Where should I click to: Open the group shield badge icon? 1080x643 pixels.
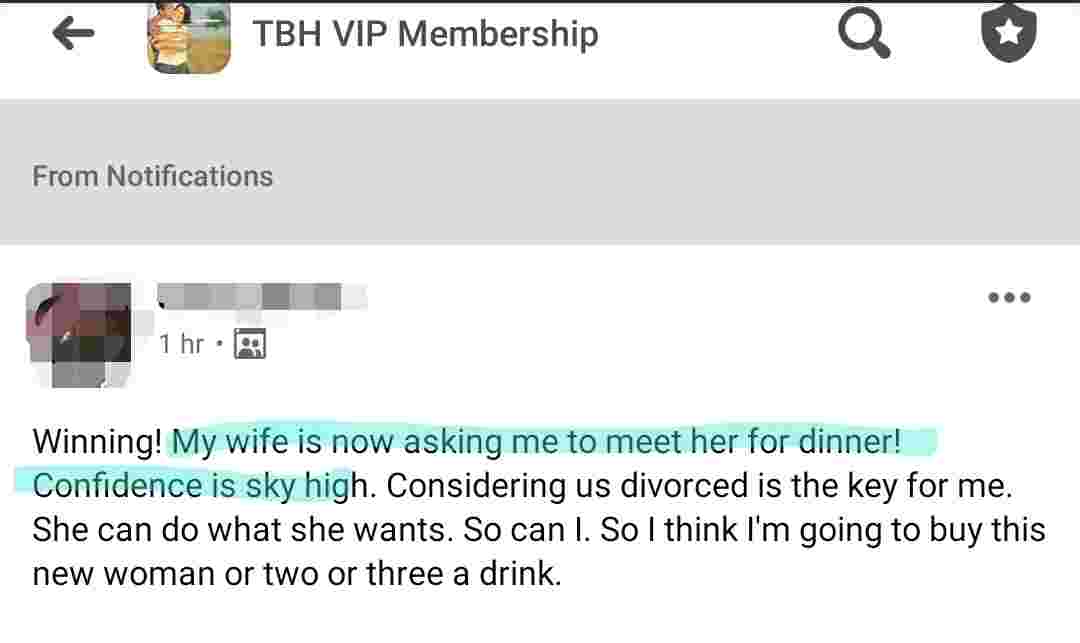click(1008, 33)
